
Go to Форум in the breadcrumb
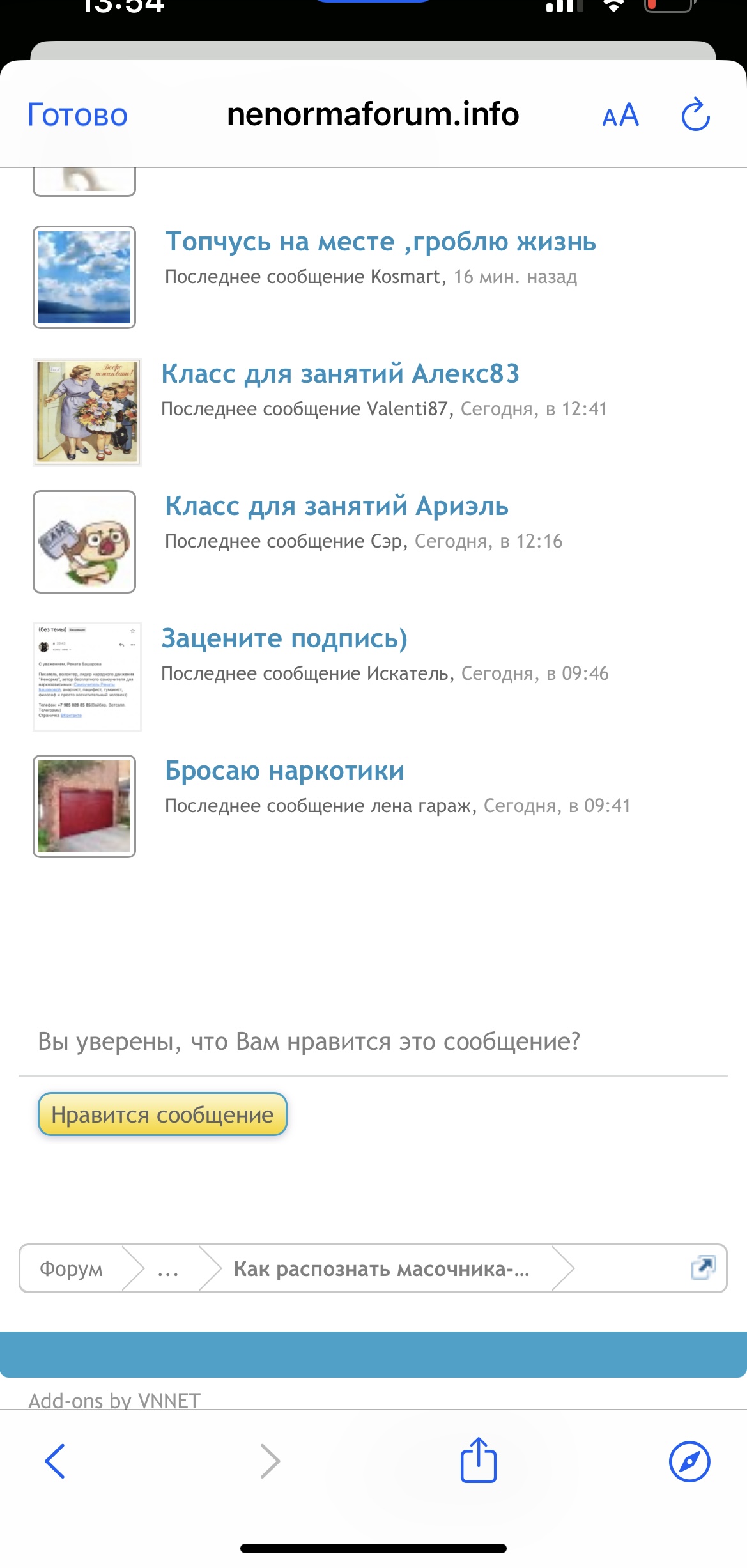(71, 1268)
